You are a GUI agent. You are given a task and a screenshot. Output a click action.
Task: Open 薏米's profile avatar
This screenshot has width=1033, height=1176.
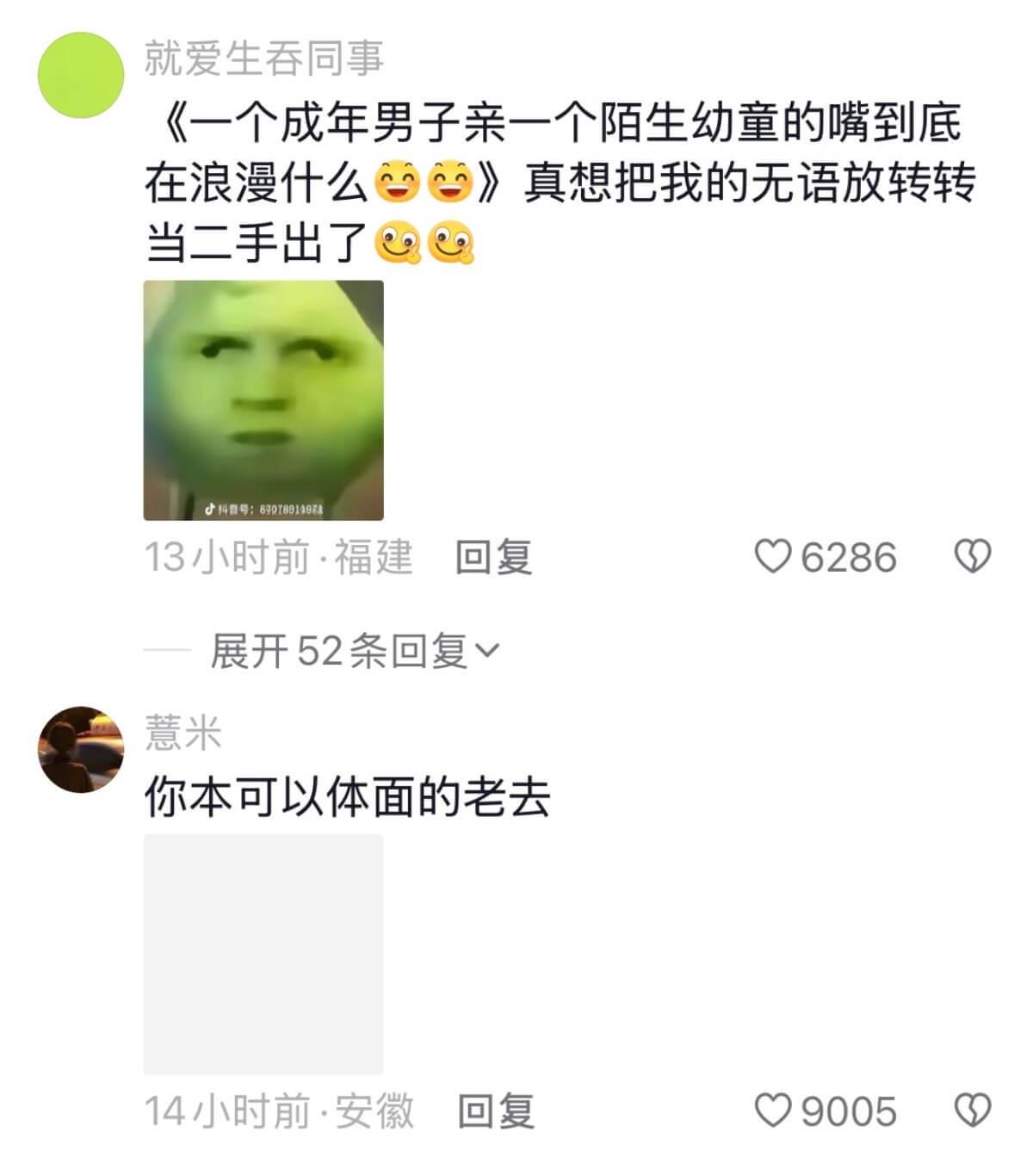coord(81,749)
